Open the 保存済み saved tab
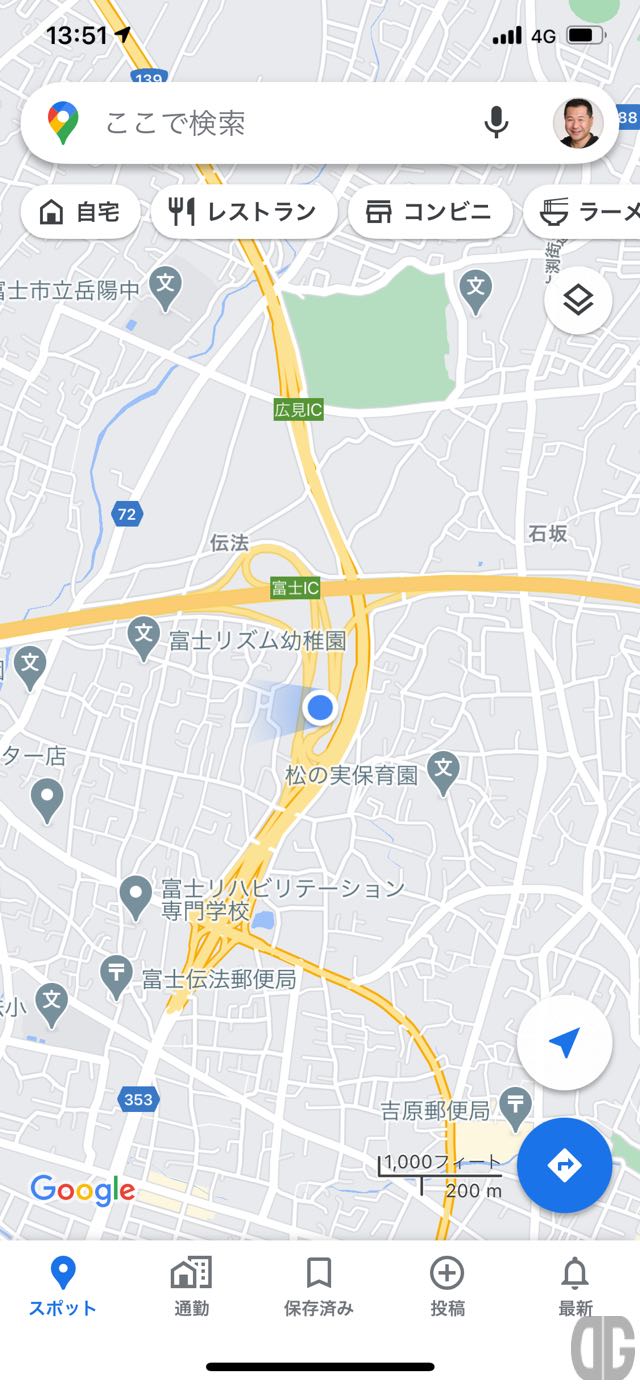The image size is (640, 1385). tap(319, 1288)
